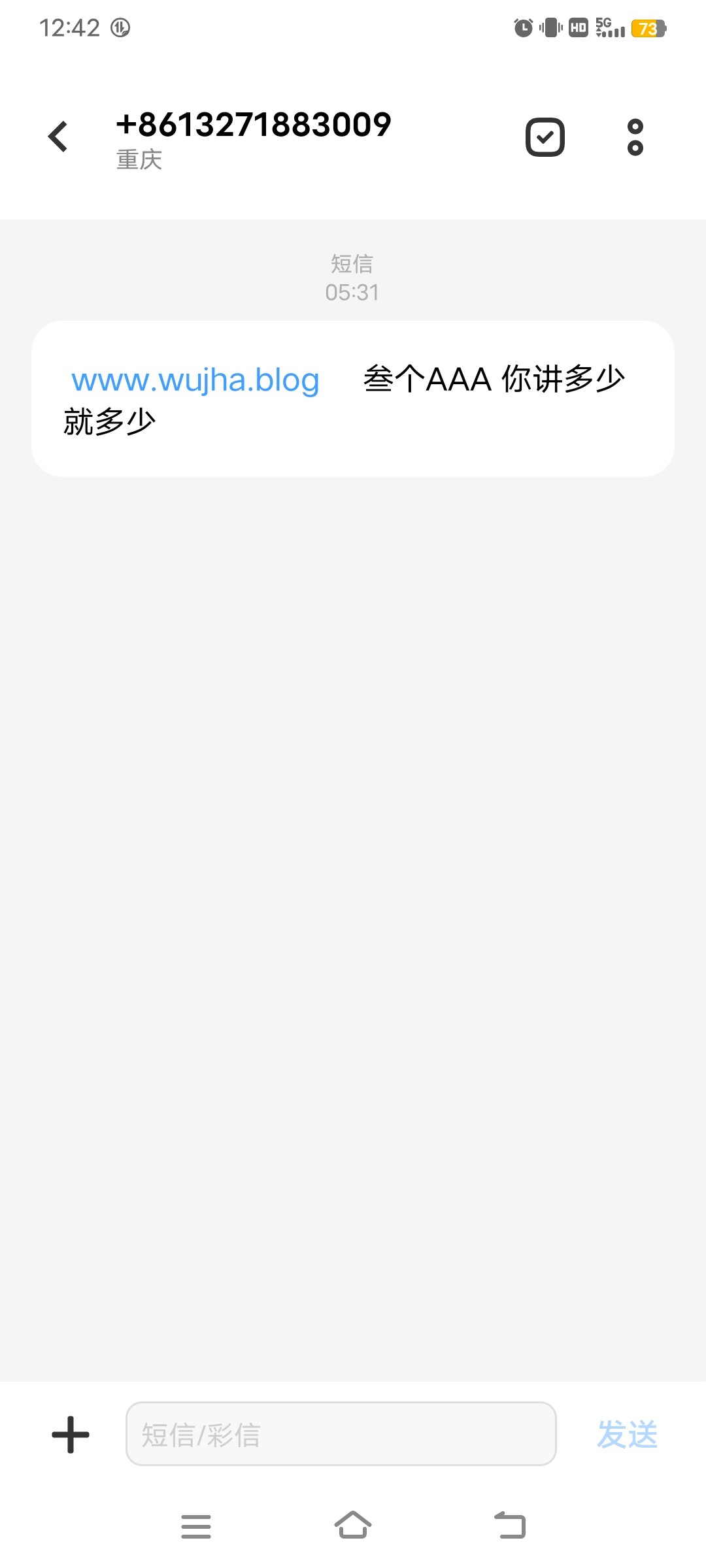Tap the plus attachment icon

tap(71, 1435)
